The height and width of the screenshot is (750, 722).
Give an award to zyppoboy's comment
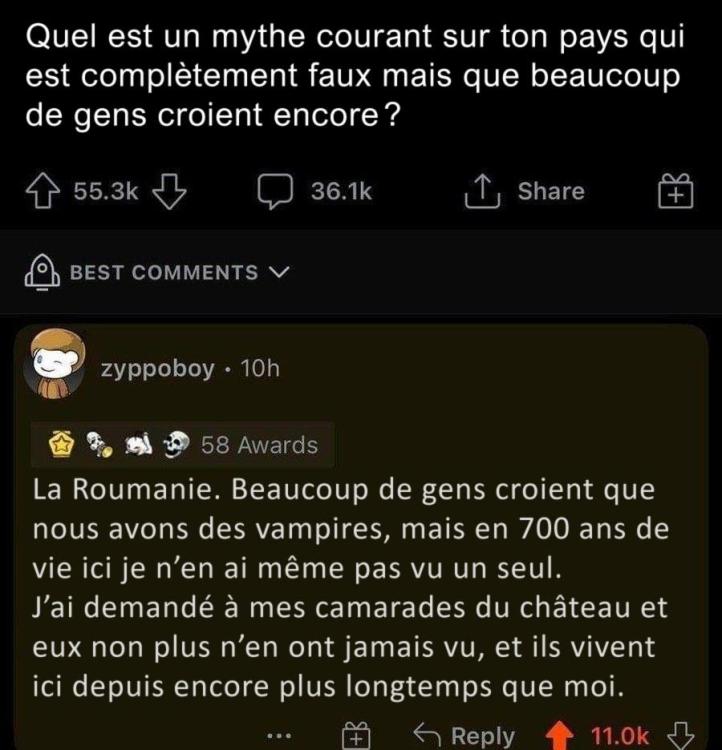(354, 737)
